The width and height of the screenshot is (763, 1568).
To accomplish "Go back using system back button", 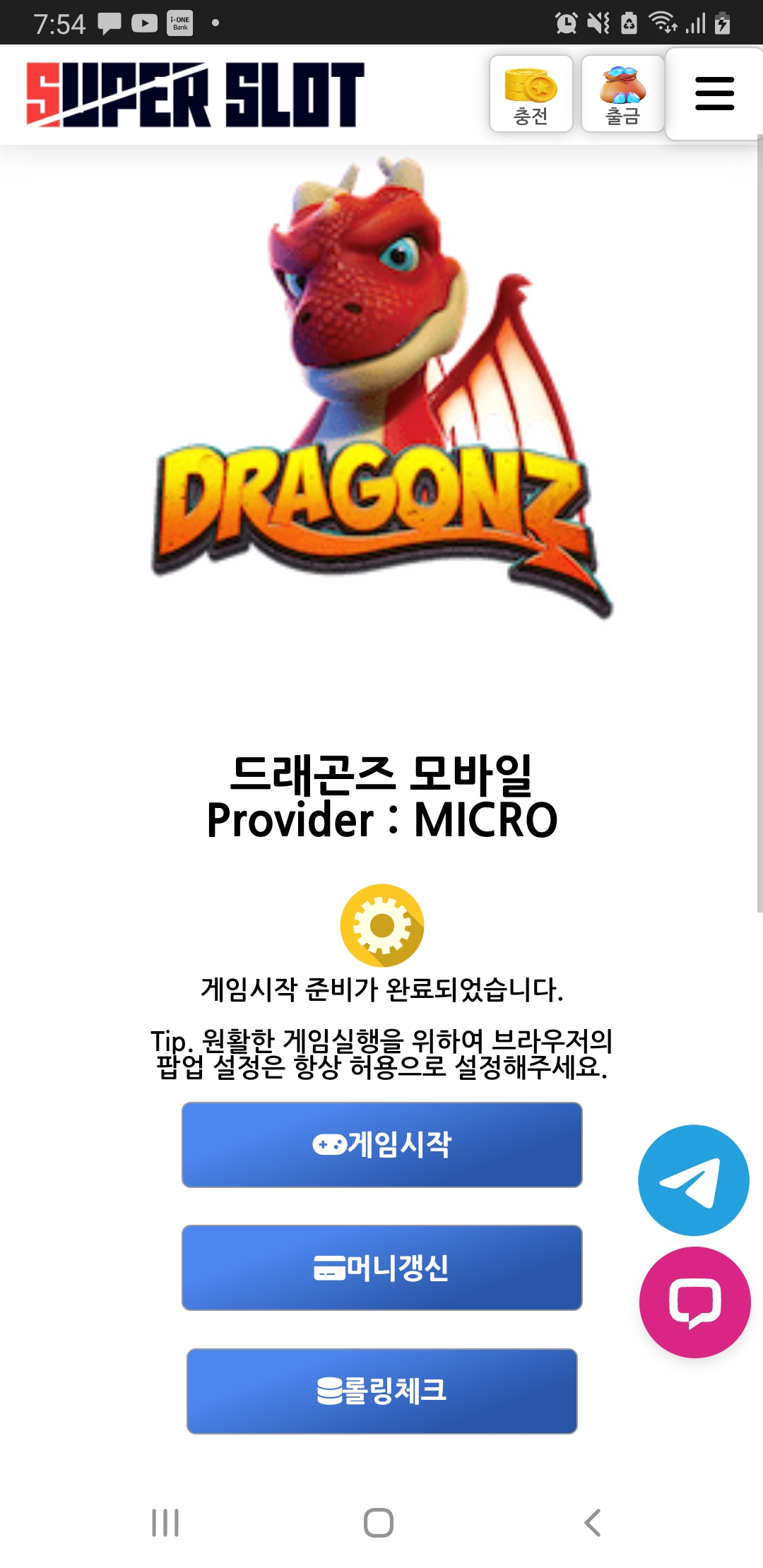I will tap(593, 1522).
